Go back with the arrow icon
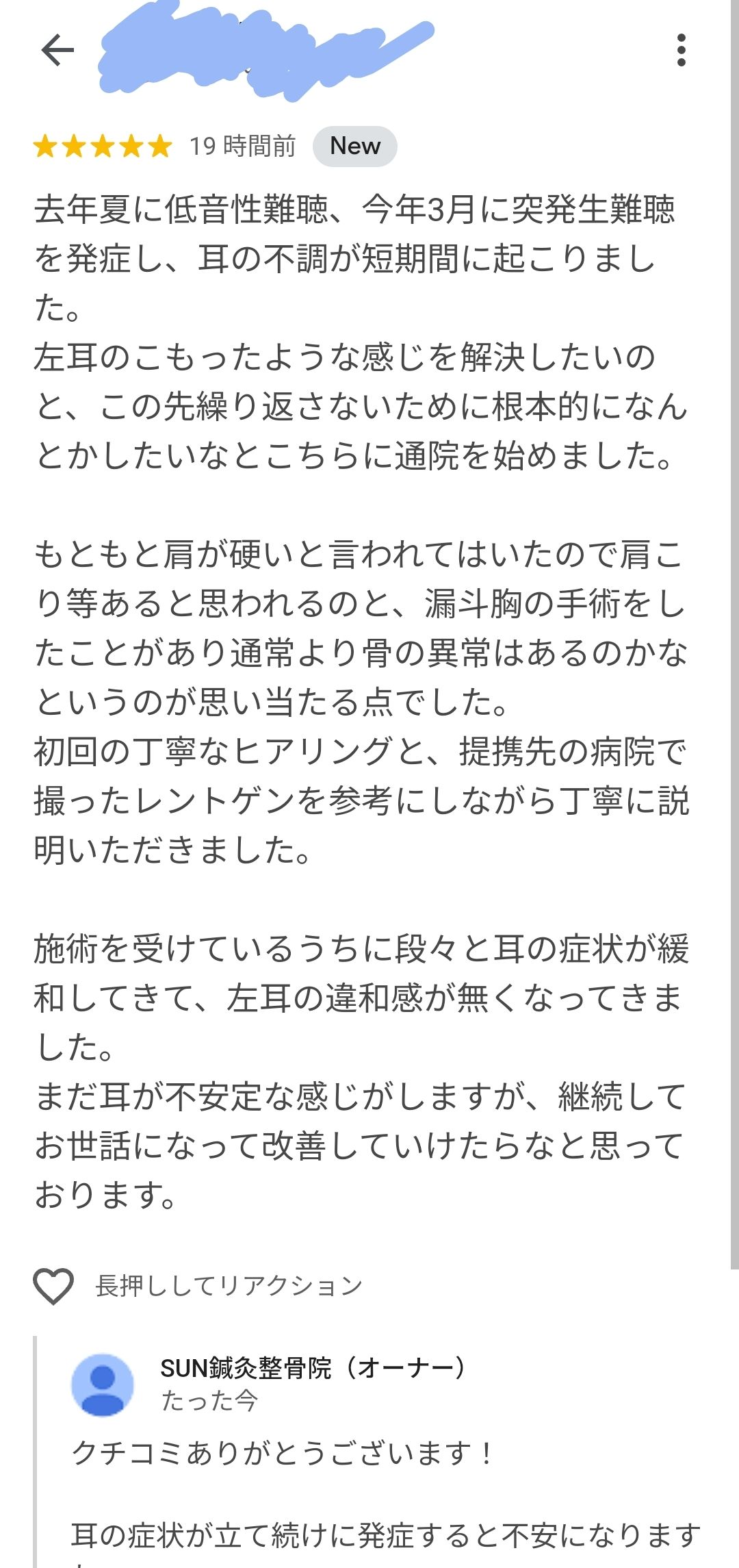 (57, 50)
